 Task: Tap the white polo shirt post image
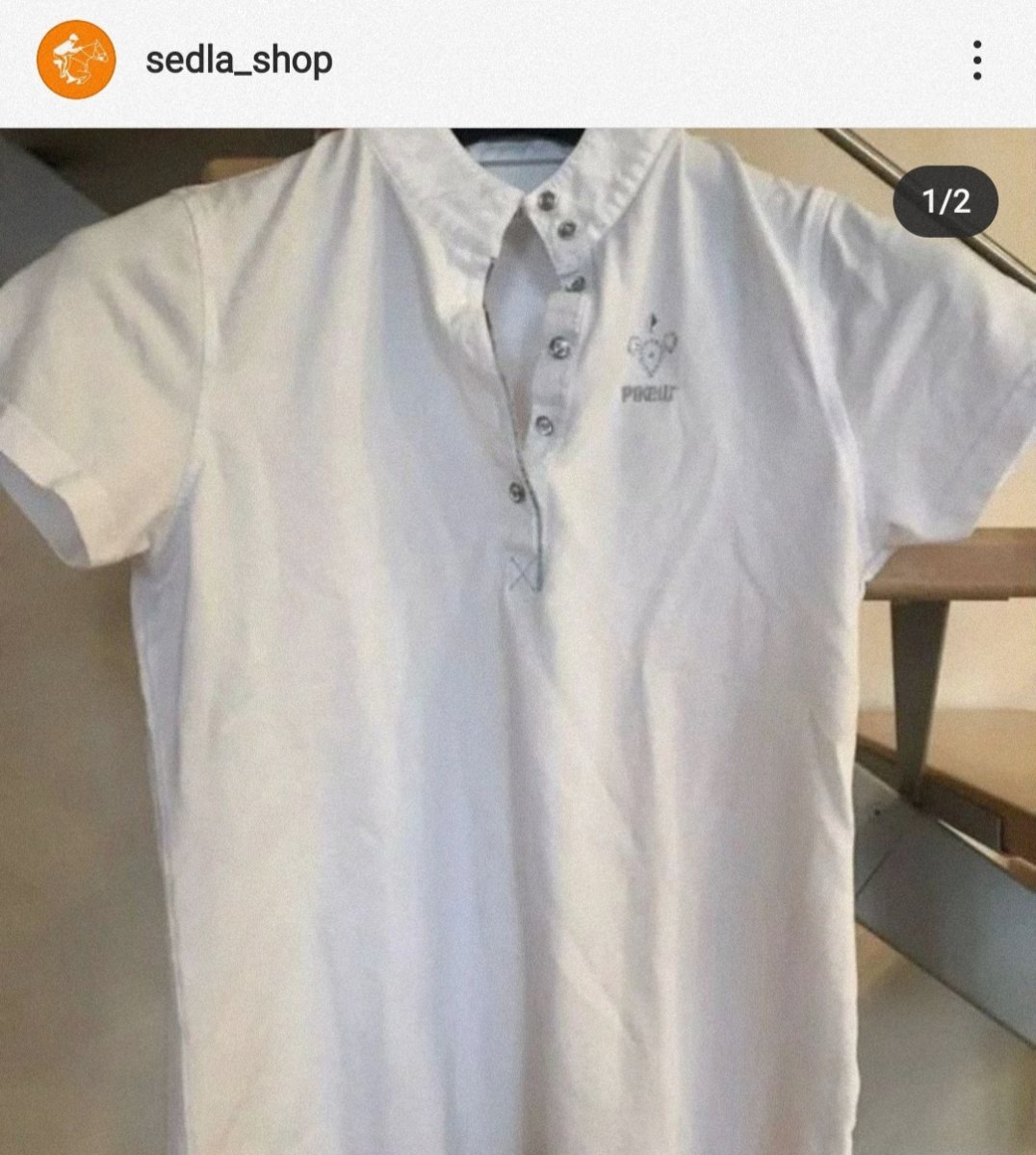click(518, 641)
